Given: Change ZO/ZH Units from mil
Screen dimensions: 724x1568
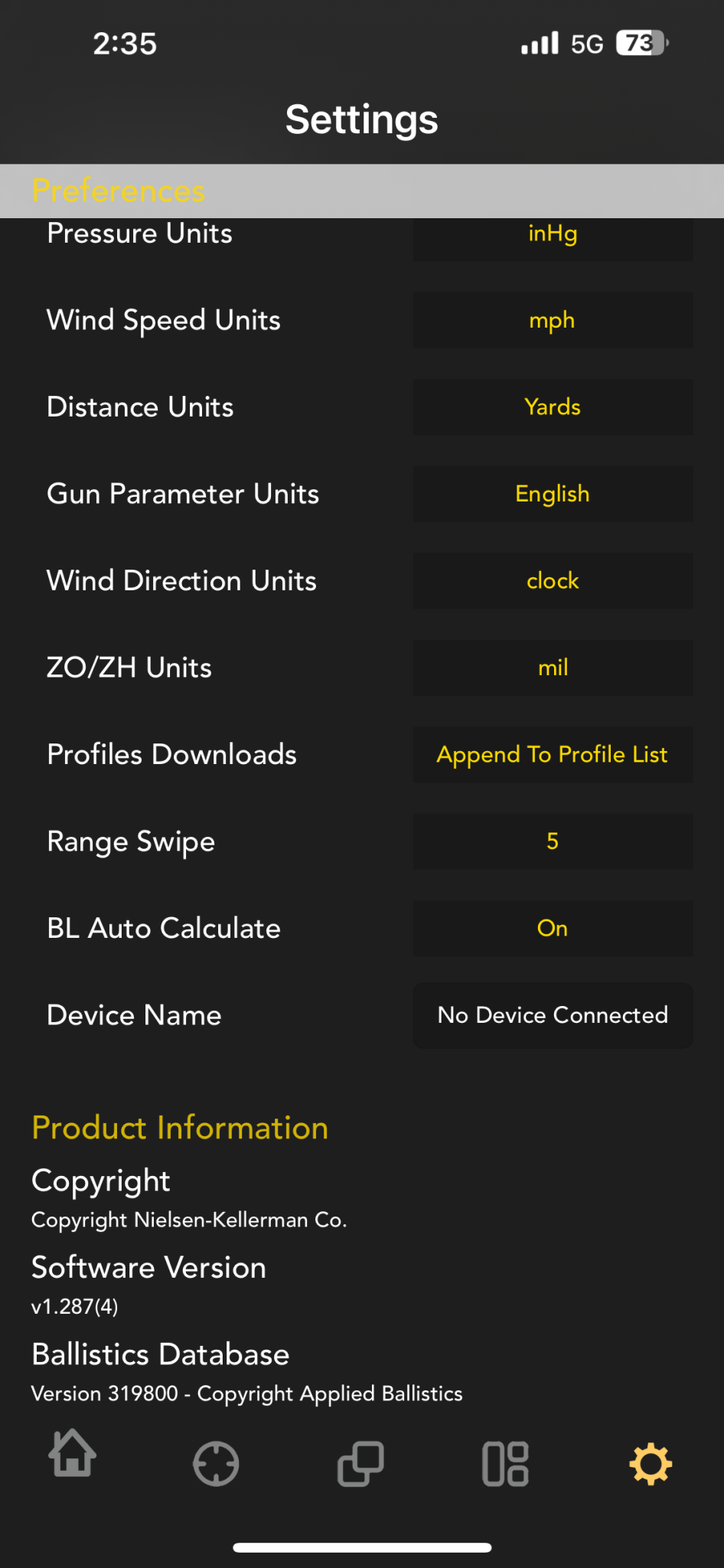Looking at the screenshot, I should point(553,668).
